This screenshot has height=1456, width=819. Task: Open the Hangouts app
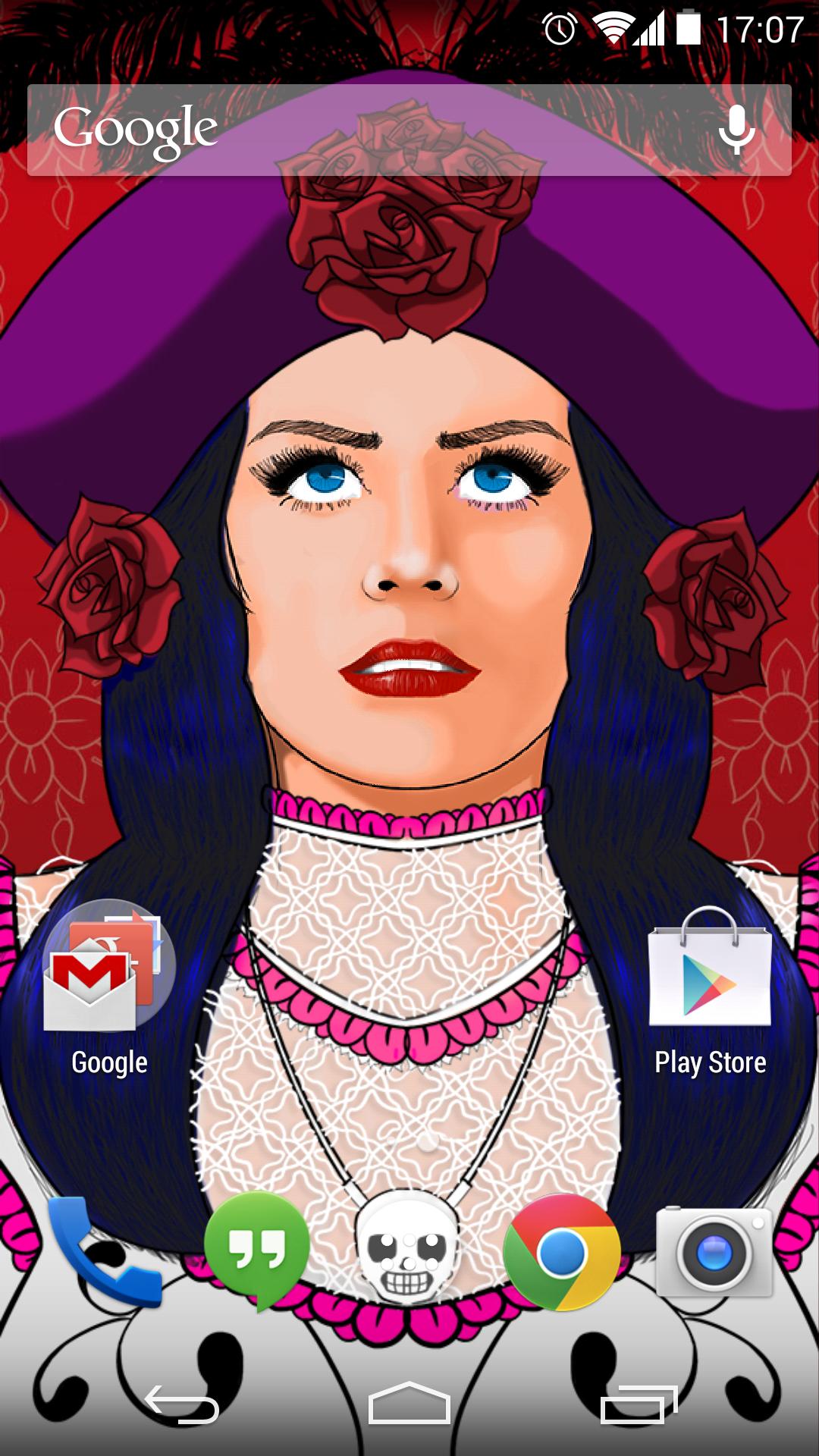pyautogui.click(x=257, y=1250)
